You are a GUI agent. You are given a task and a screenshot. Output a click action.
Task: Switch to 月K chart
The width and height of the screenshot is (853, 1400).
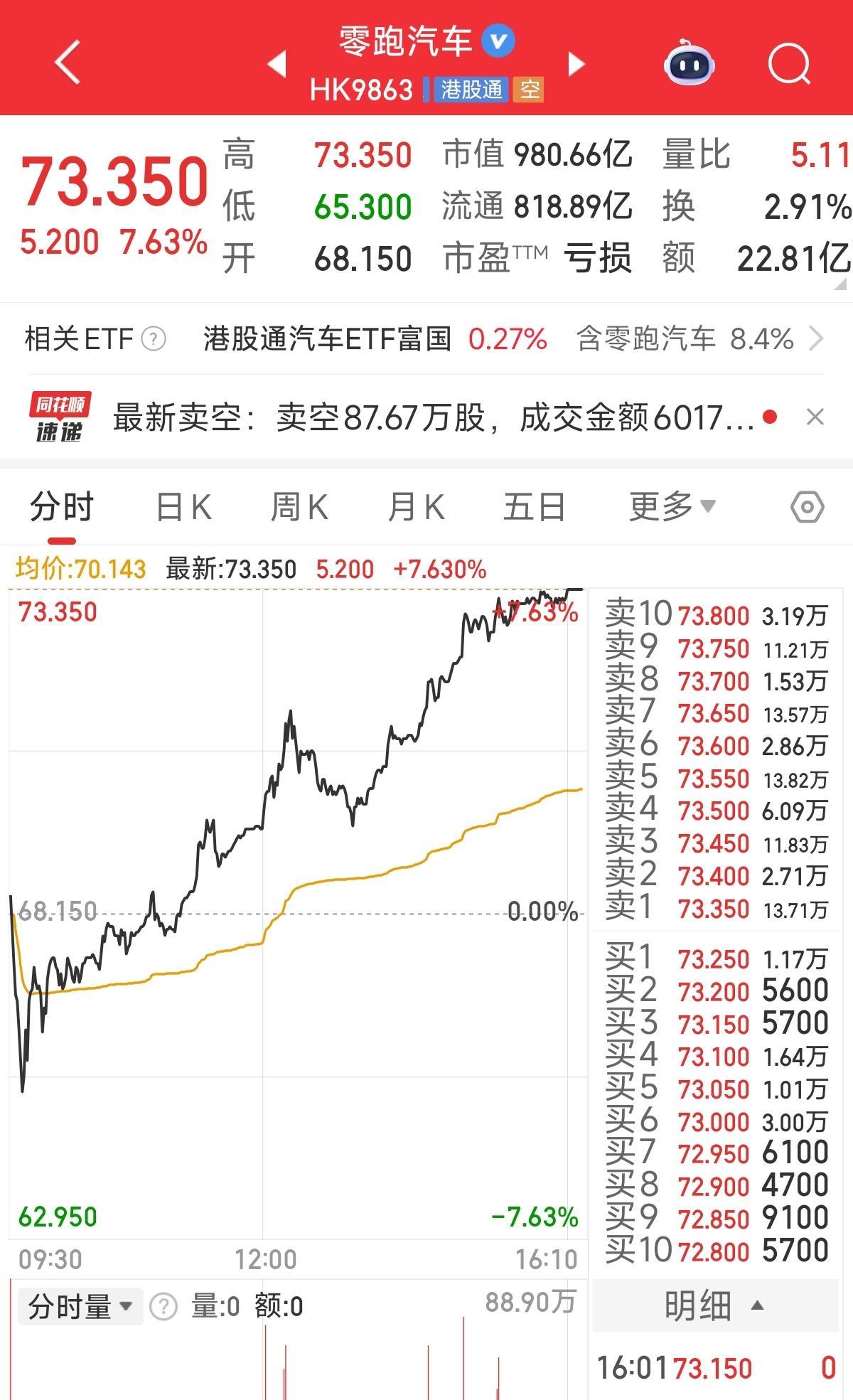coord(416,508)
